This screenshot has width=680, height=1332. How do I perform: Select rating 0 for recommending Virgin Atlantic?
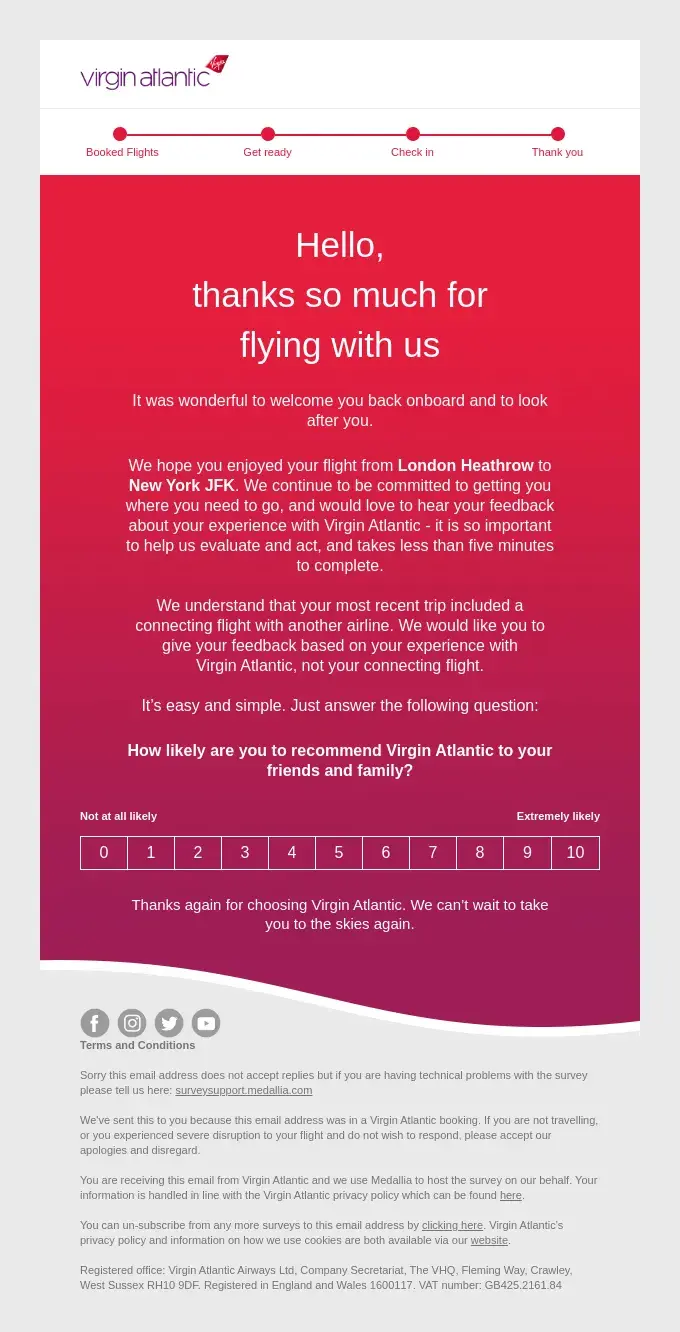pyautogui.click(x=104, y=853)
